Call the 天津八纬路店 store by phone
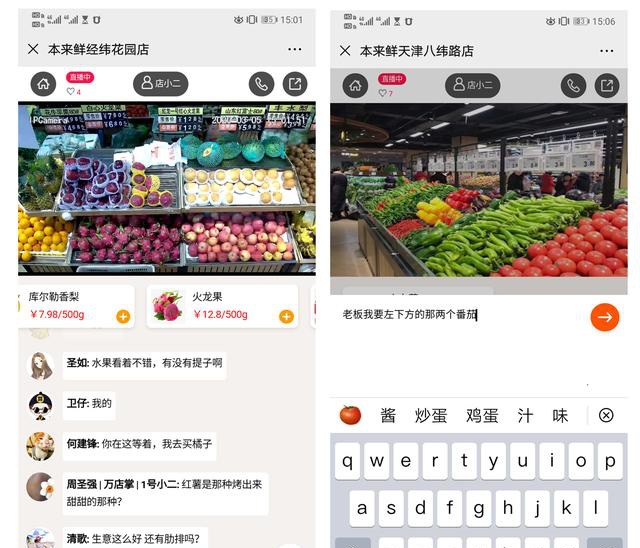 573,86
